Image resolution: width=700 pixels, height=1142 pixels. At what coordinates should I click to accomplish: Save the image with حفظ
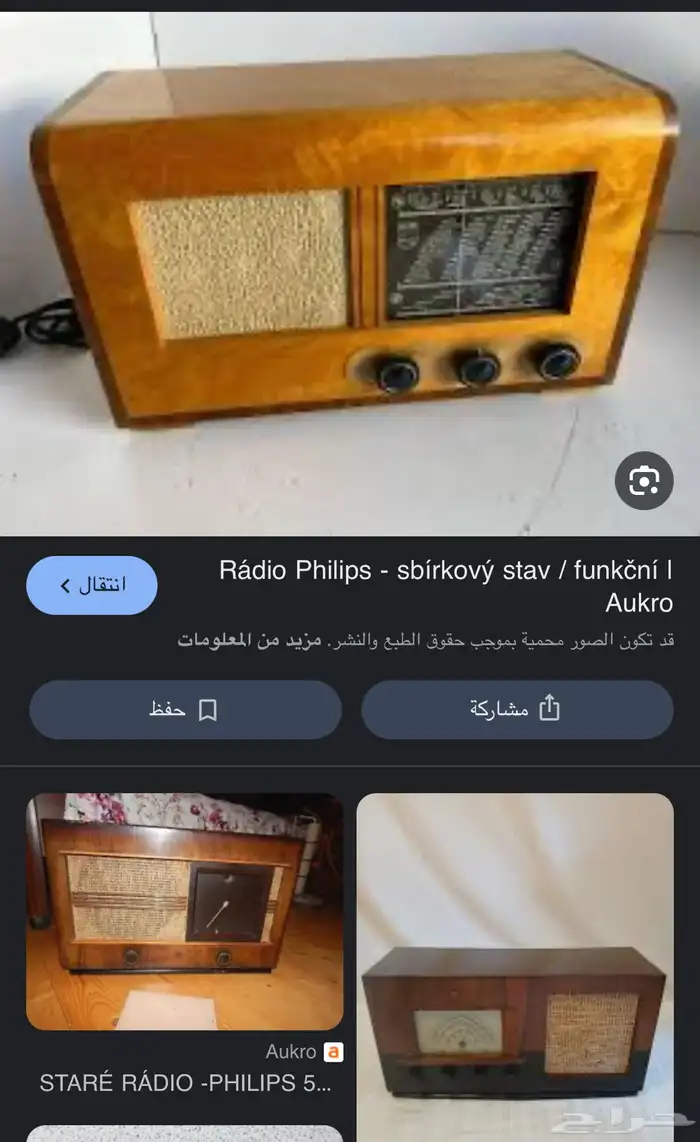click(185, 710)
